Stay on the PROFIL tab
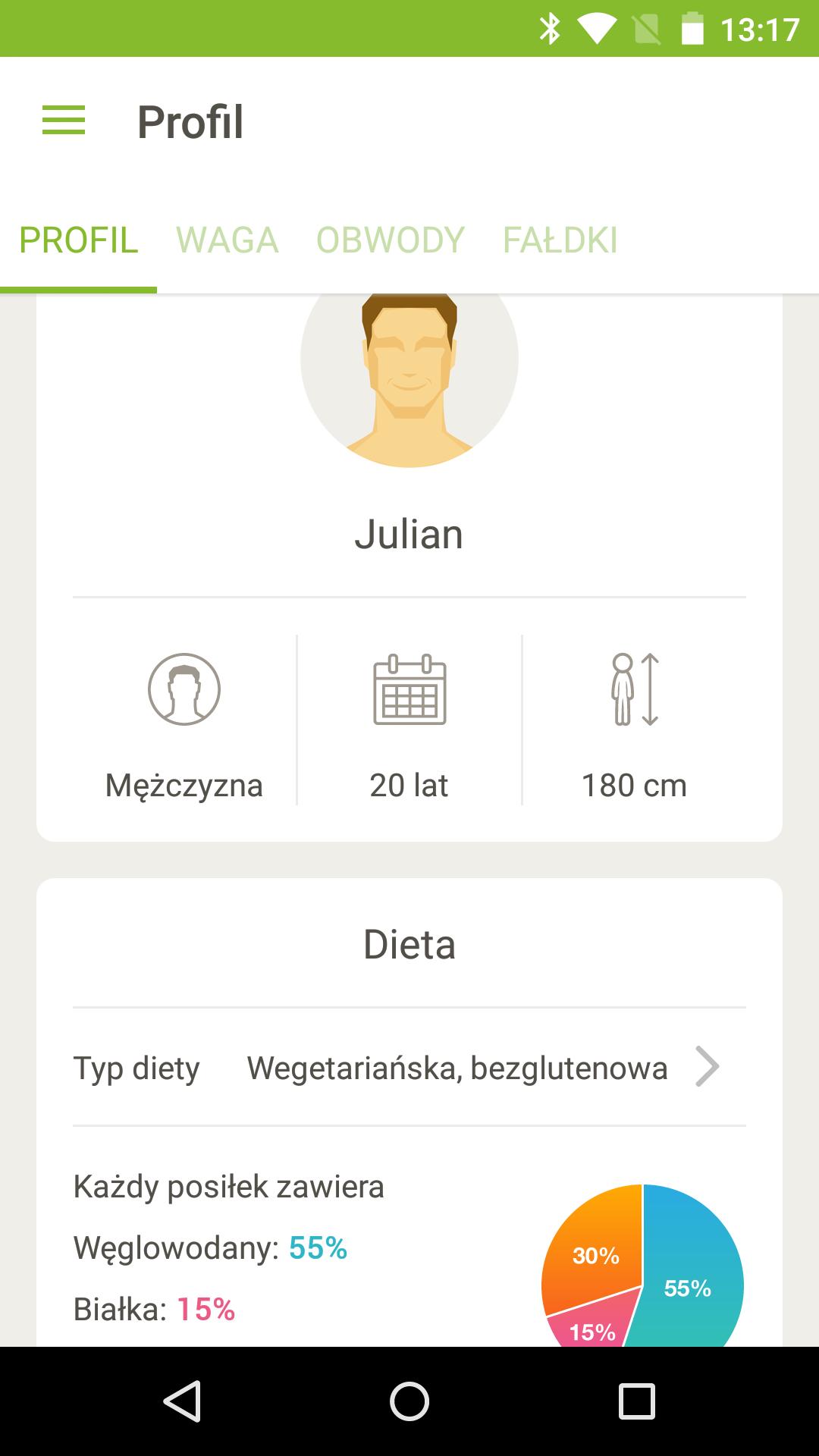 click(78, 240)
